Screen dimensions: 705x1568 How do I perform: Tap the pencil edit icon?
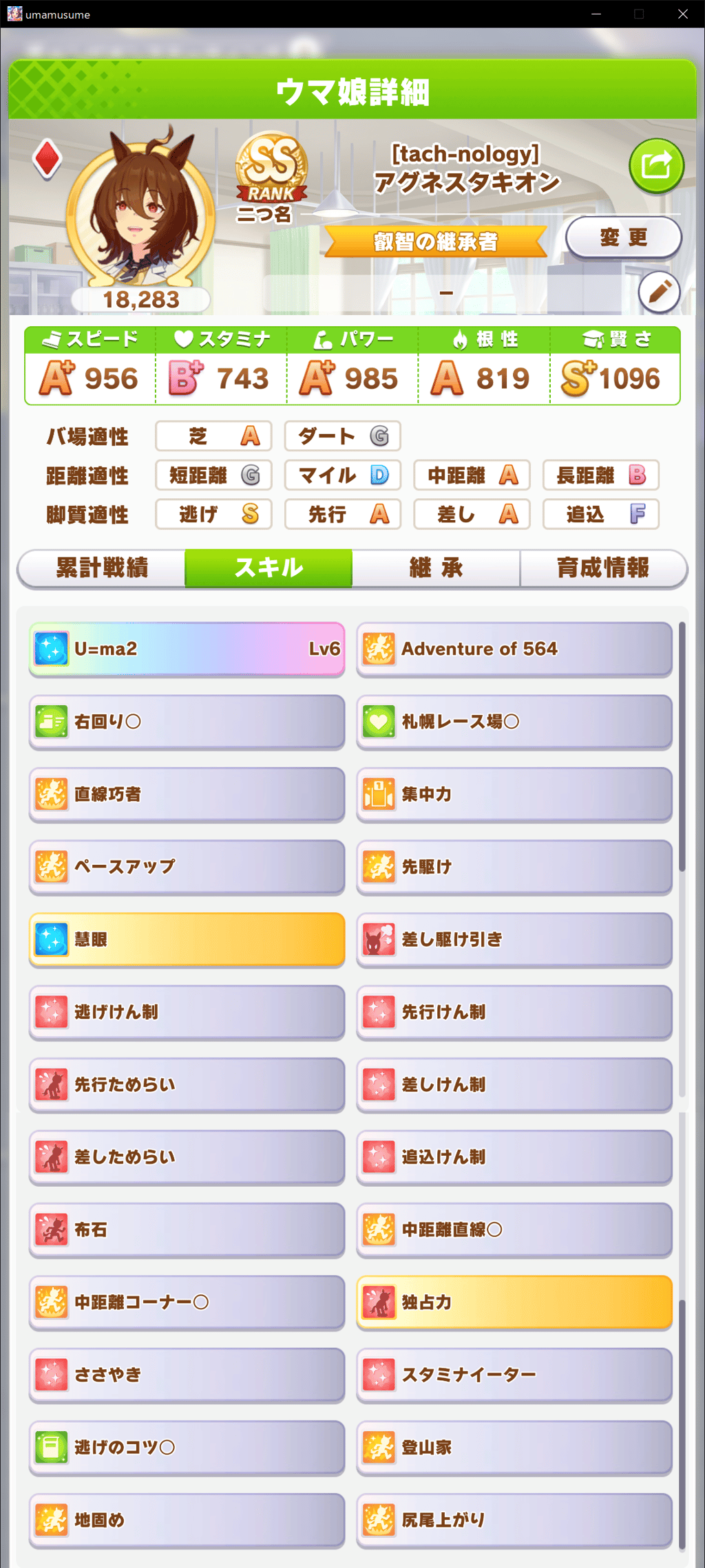(659, 292)
